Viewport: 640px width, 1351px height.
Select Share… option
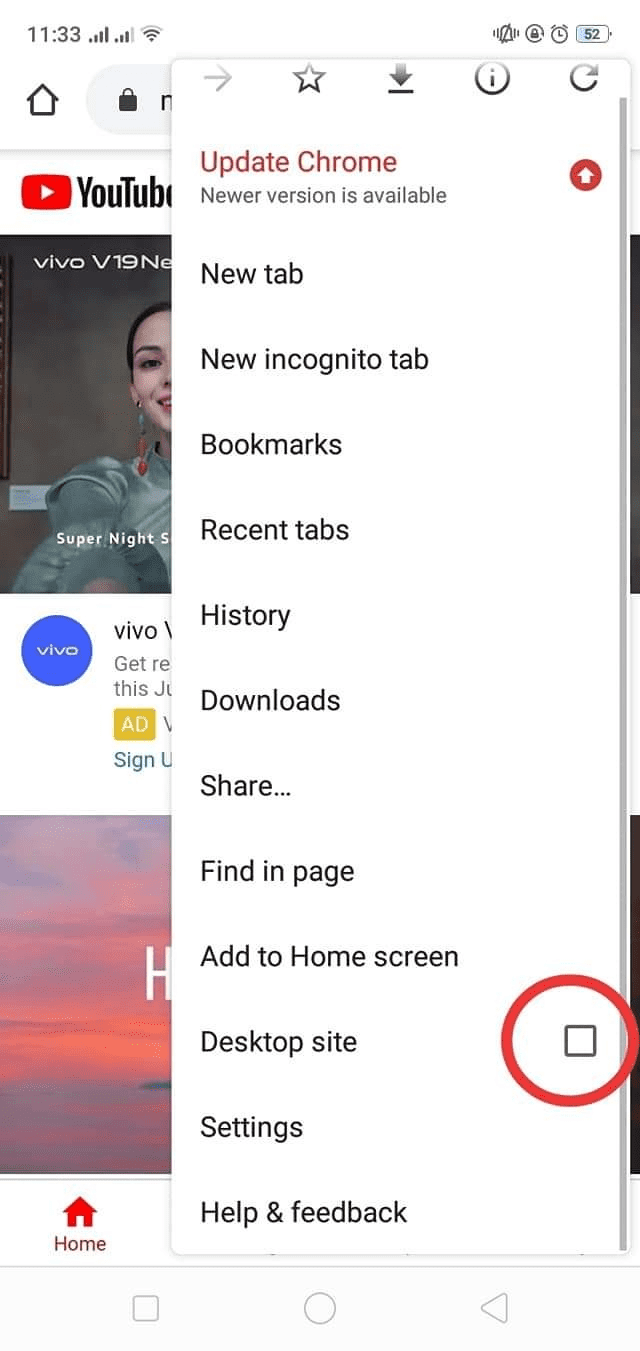[x=245, y=786]
